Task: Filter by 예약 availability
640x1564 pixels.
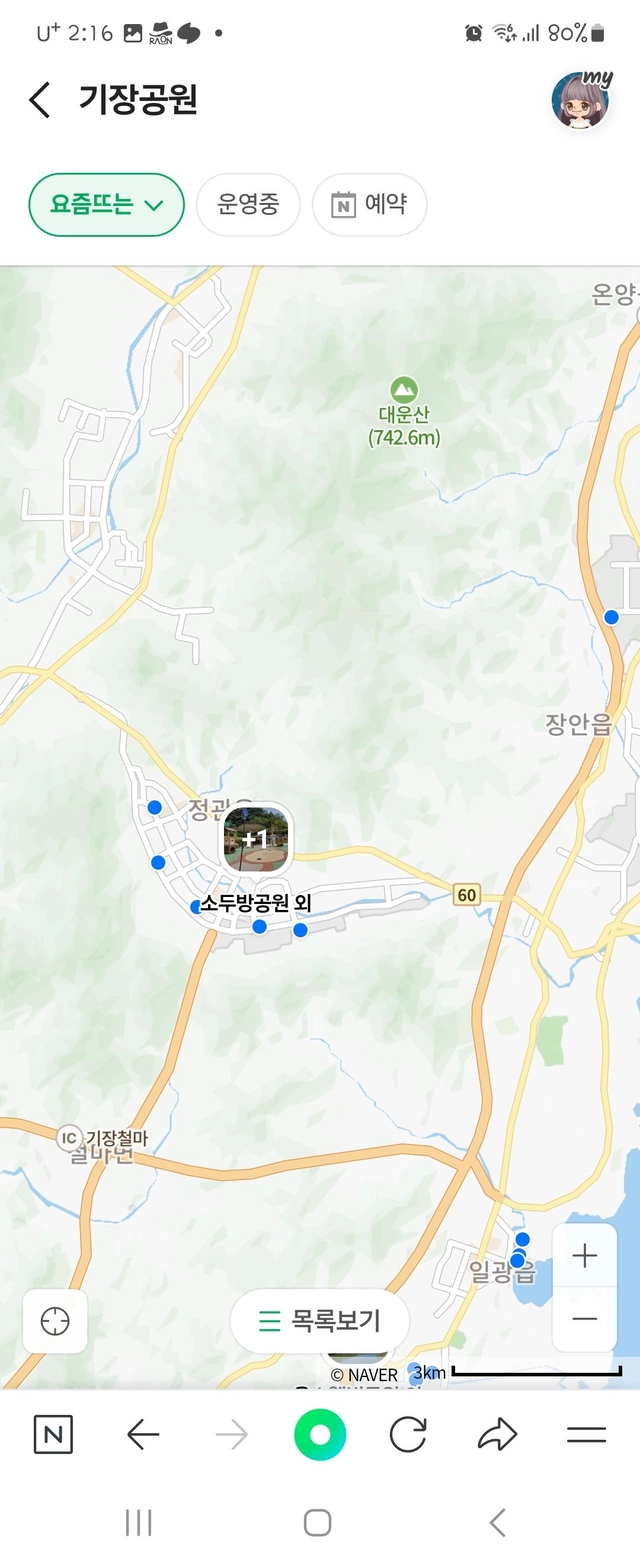Action: click(x=370, y=205)
